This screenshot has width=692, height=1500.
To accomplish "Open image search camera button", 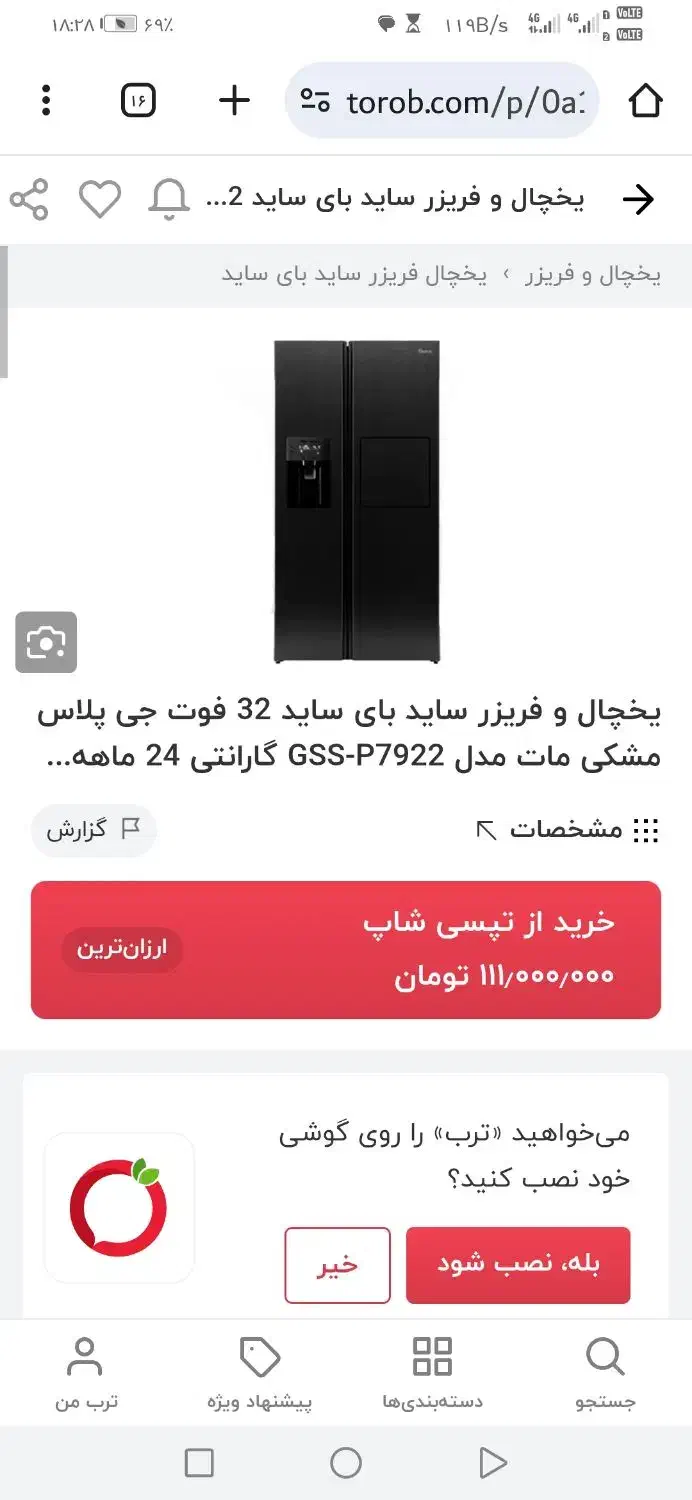I will pos(46,642).
